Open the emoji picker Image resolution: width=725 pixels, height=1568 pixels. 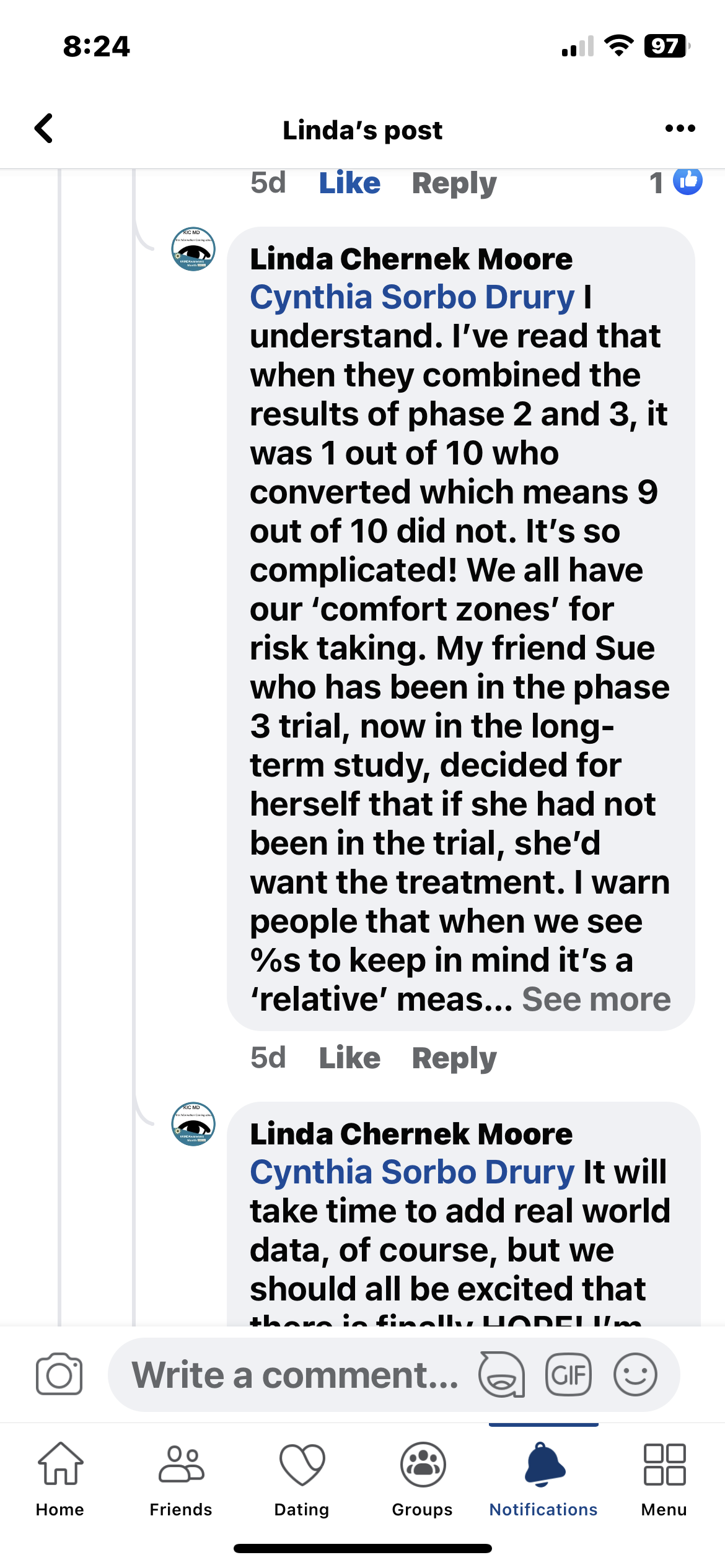pyautogui.click(x=635, y=1374)
